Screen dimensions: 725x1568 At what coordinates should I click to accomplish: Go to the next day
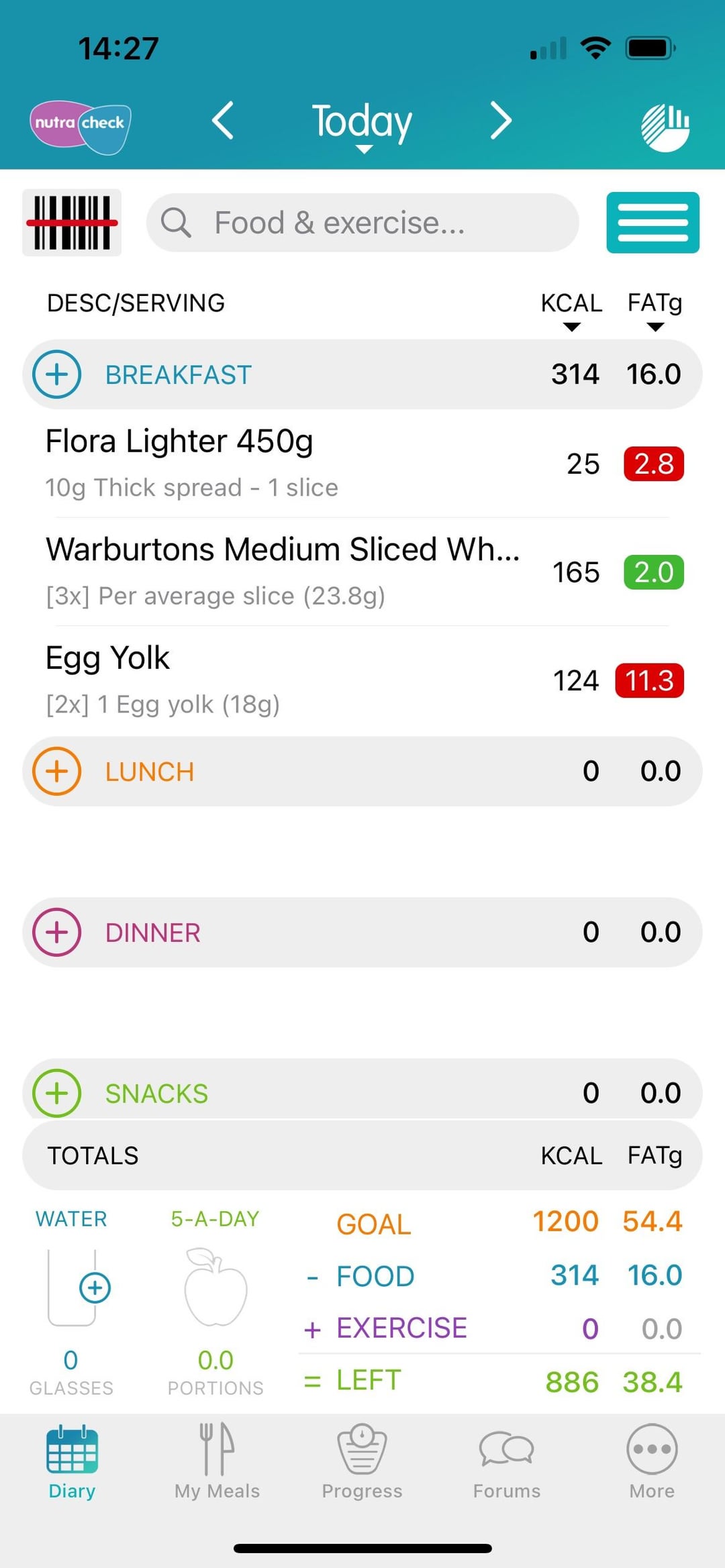pos(501,121)
